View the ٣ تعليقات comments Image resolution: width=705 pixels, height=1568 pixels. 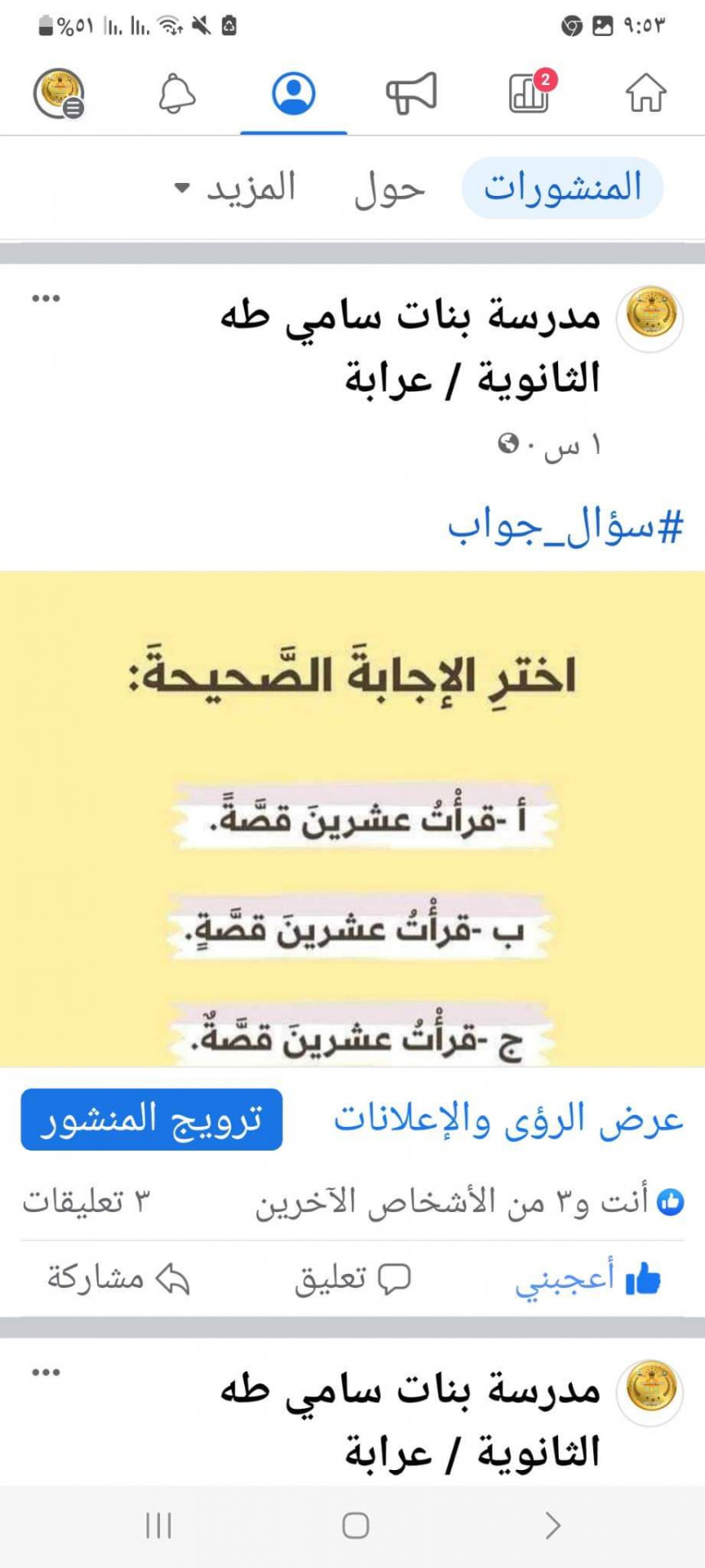click(87, 1201)
